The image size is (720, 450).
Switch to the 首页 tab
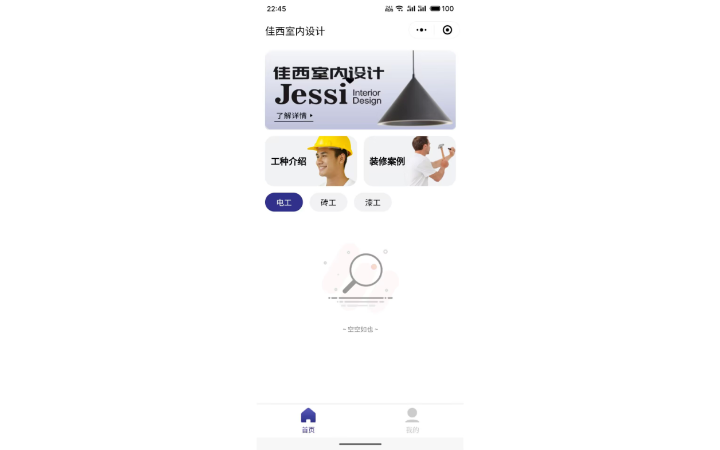pyautogui.click(x=308, y=420)
